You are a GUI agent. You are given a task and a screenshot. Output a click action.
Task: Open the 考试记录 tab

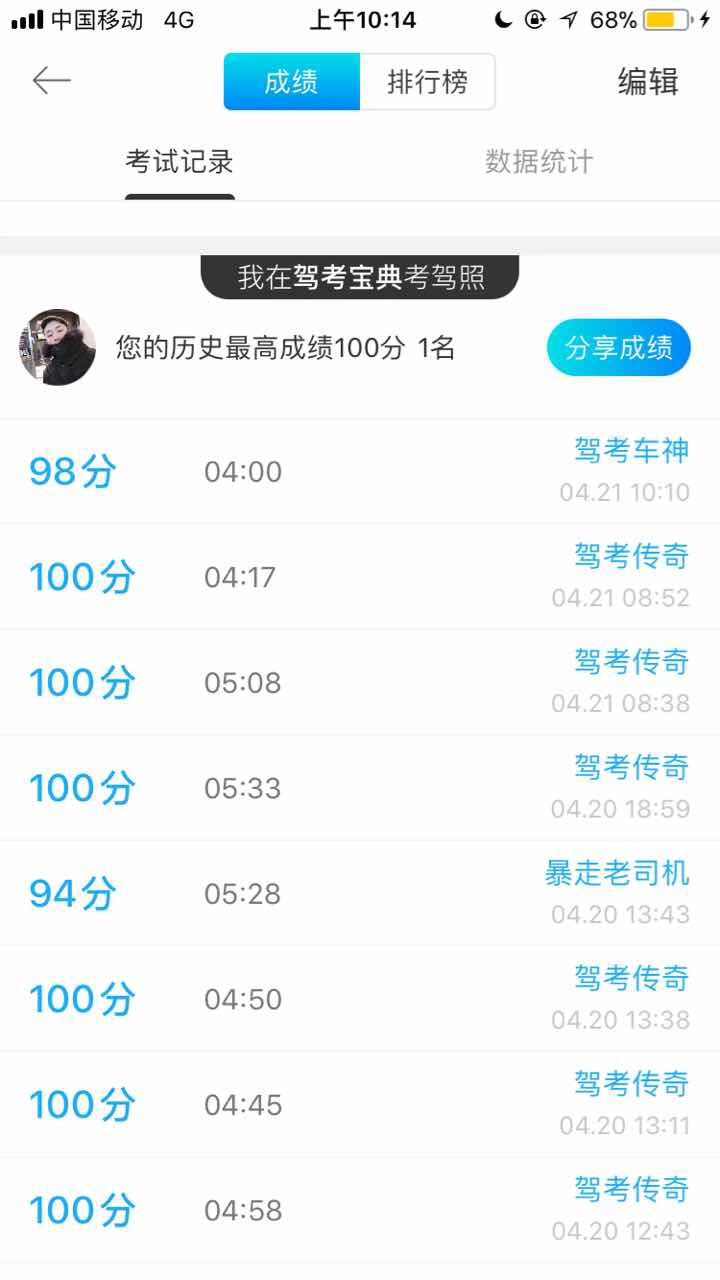pyautogui.click(x=180, y=162)
